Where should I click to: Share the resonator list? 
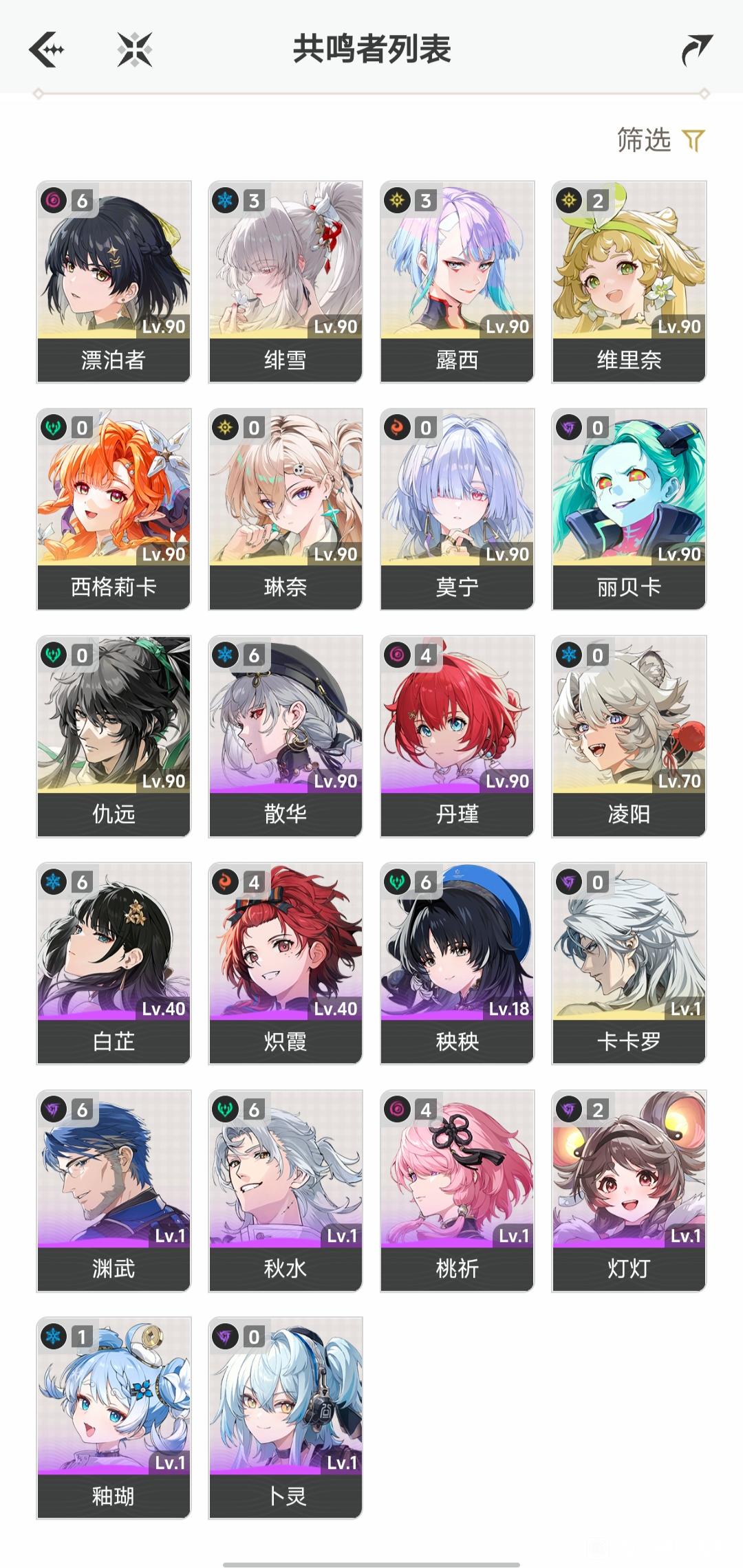click(696, 50)
